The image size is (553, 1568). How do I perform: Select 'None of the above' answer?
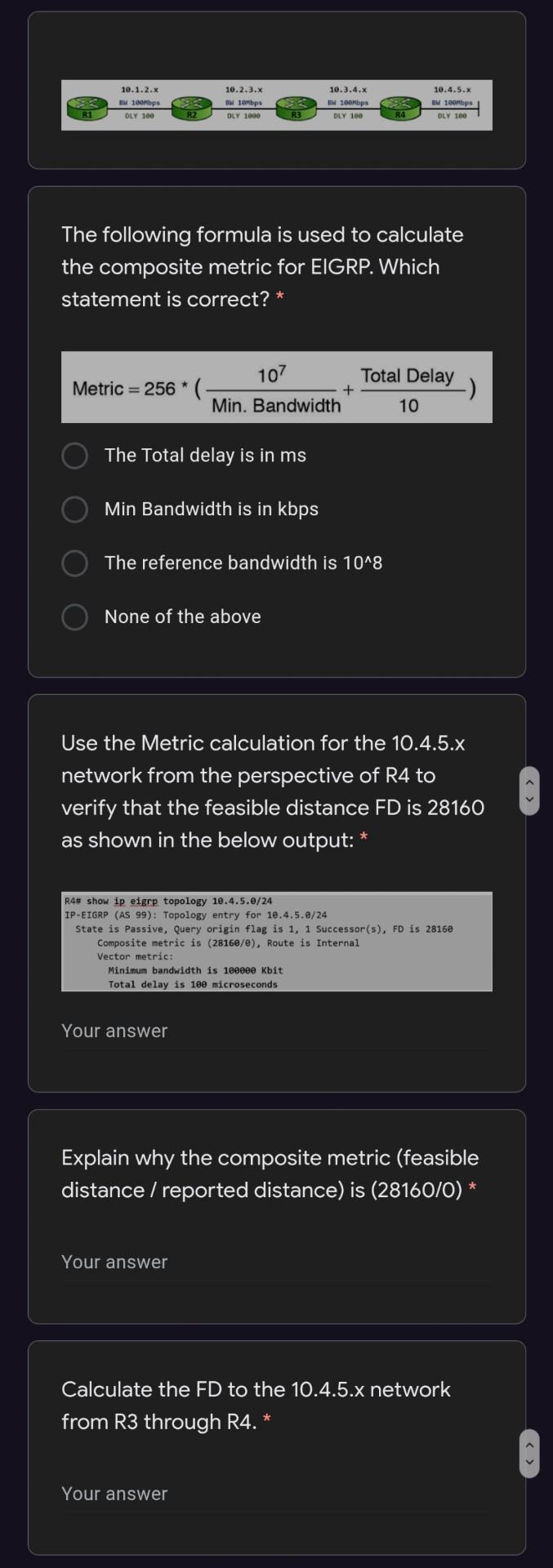[x=75, y=617]
